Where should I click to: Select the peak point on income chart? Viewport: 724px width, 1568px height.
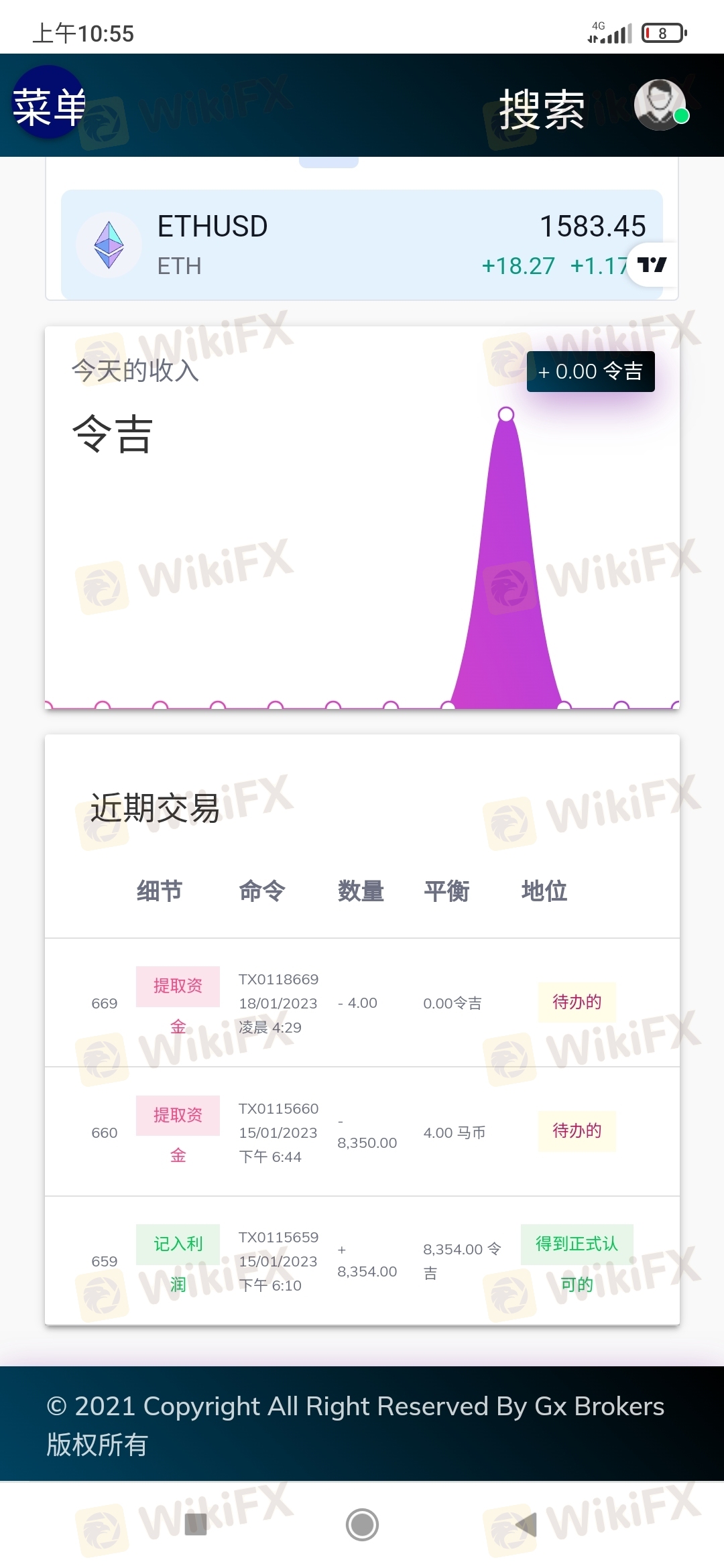coord(506,414)
